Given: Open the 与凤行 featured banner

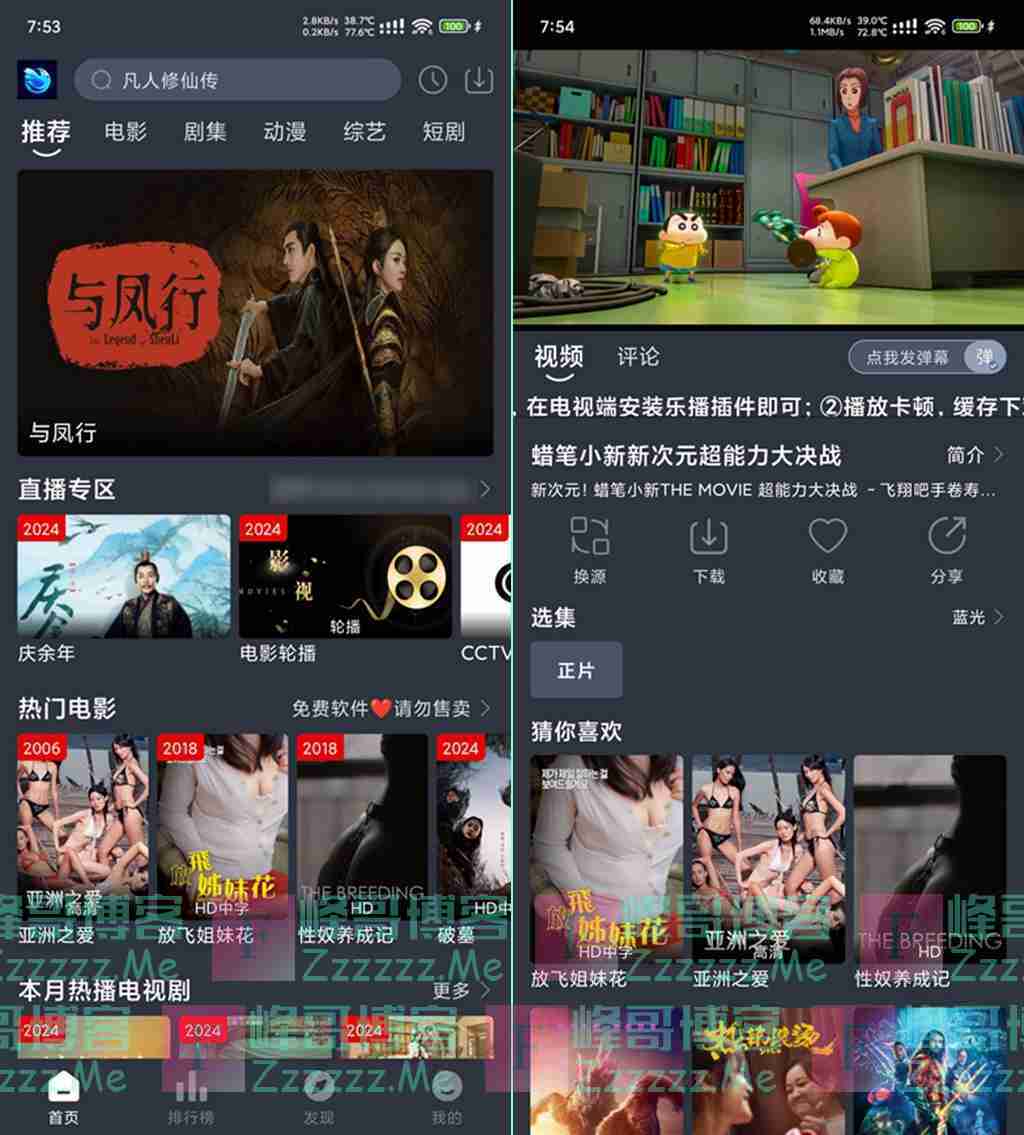Looking at the screenshot, I should point(255,312).
